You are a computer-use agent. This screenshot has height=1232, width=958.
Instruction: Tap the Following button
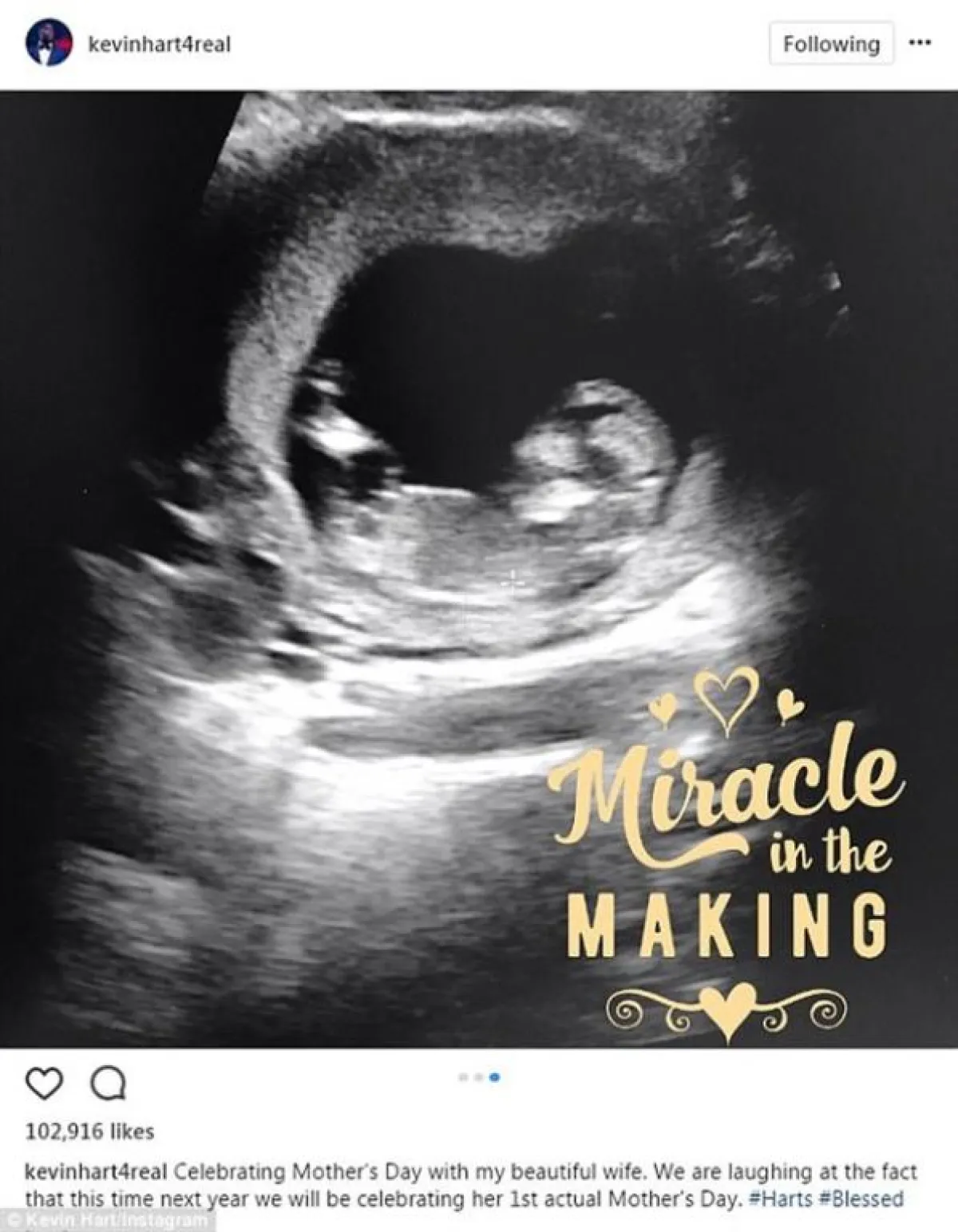click(x=831, y=44)
